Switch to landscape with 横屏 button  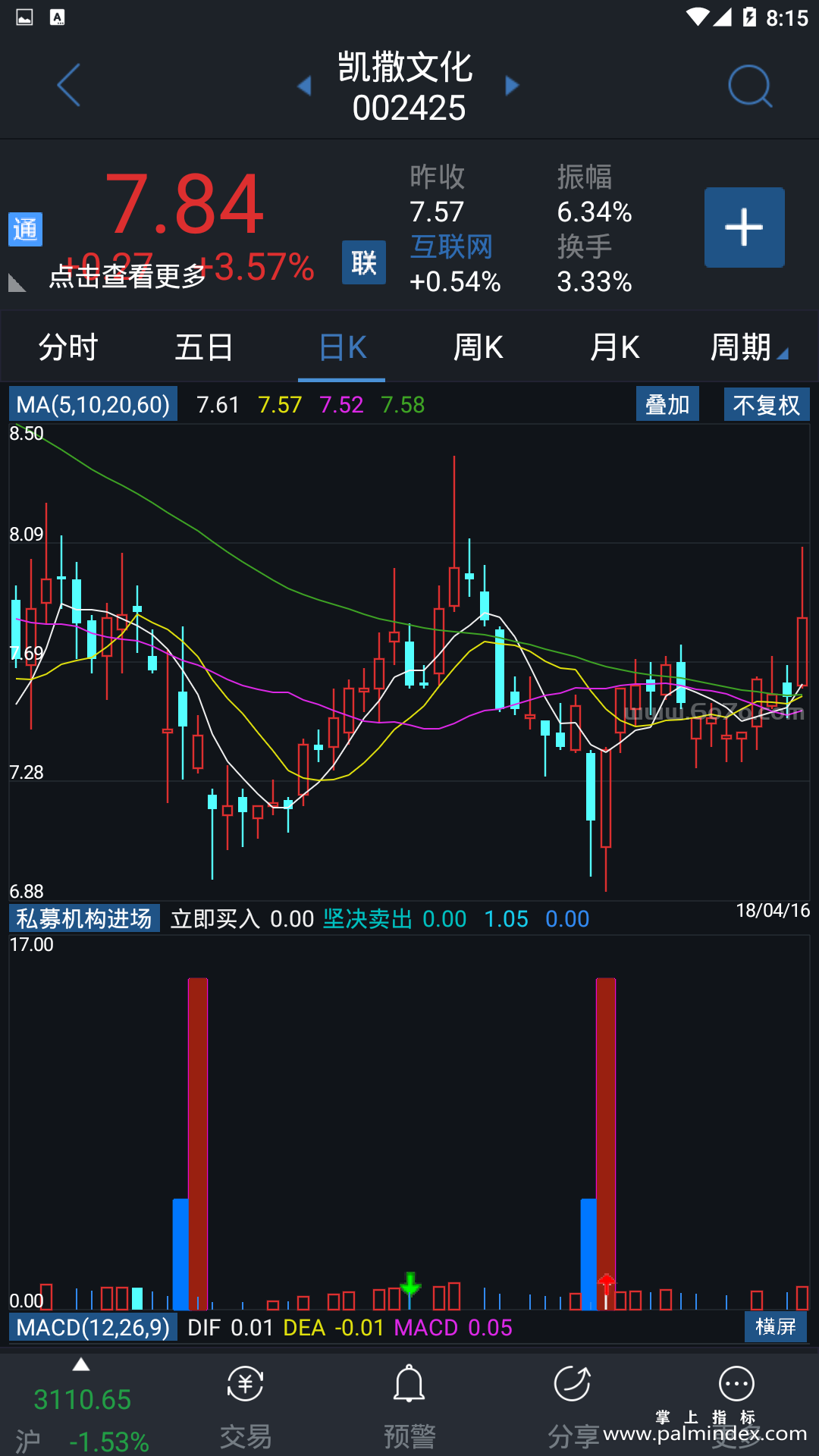[775, 1327]
